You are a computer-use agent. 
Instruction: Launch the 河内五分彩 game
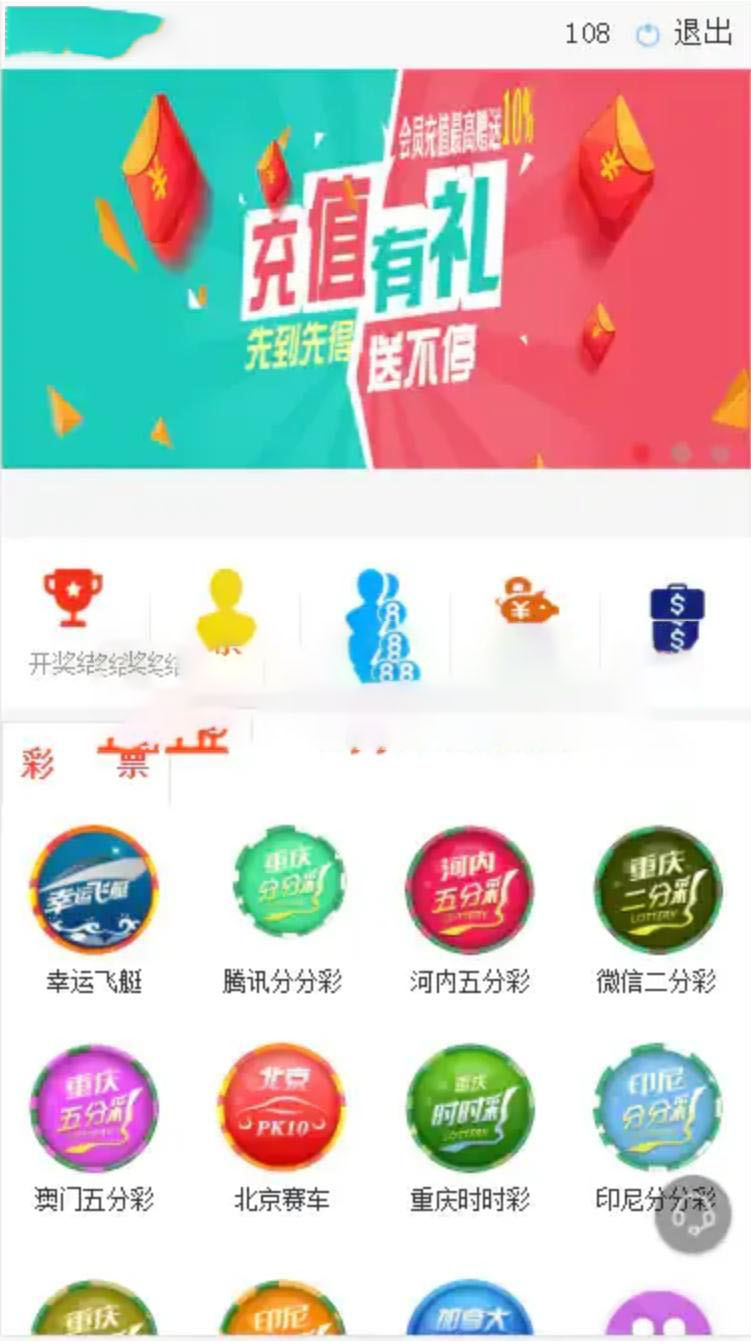click(470, 889)
